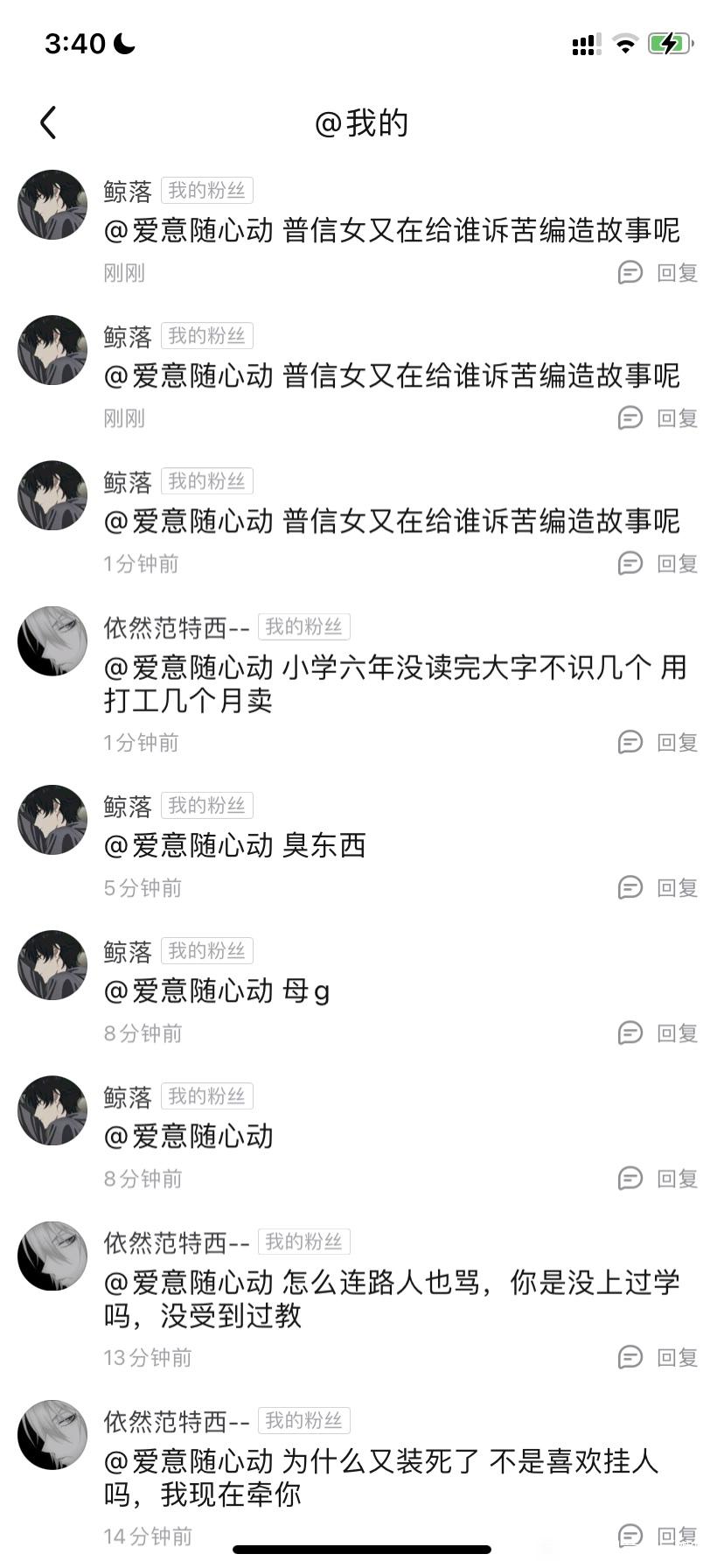Open 鲸落's avatar beside the "臭东西" comment
Image resolution: width=724 pixels, height=1568 pixels.
tap(52, 820)
